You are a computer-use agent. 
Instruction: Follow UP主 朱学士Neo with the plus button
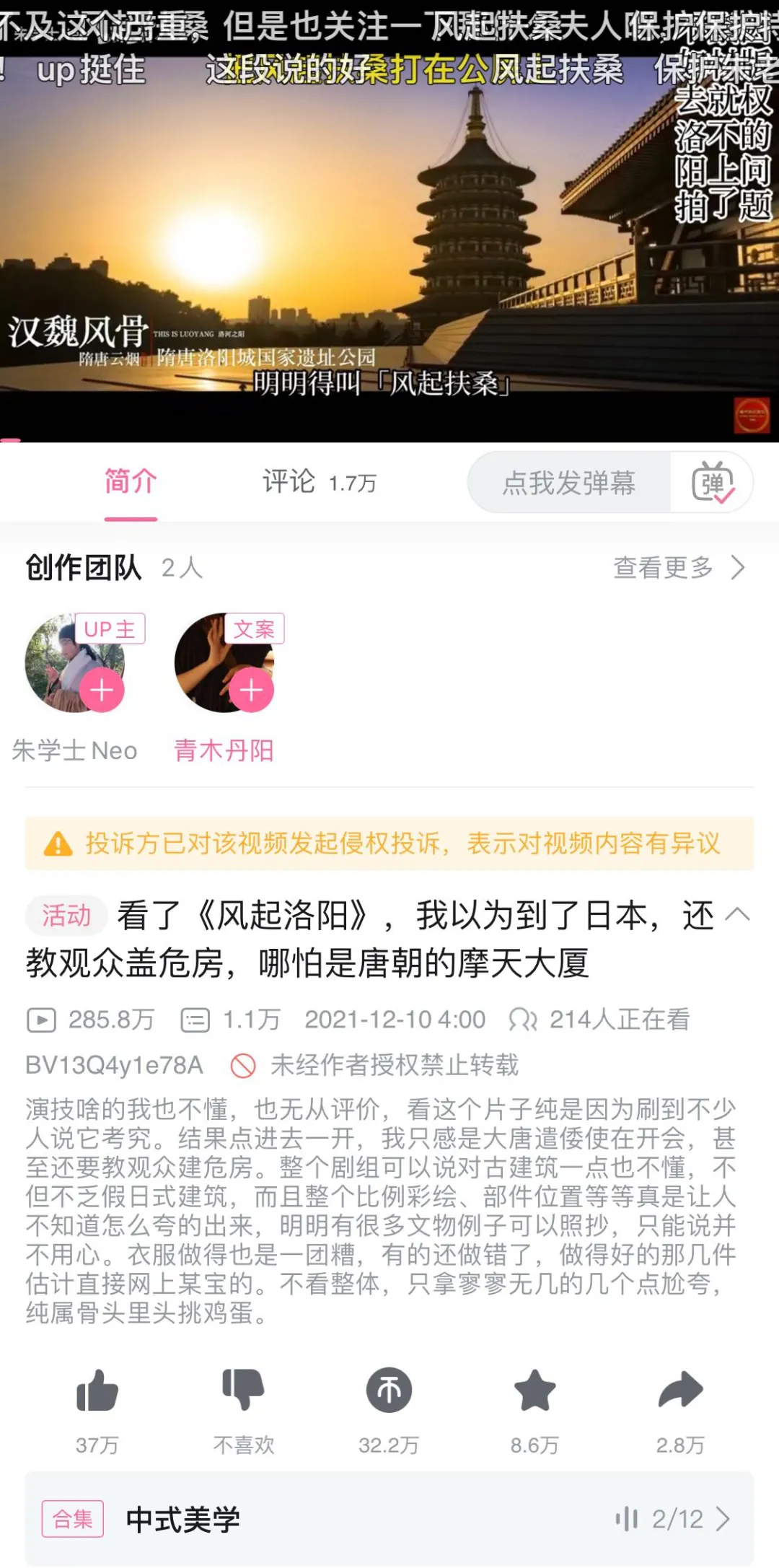coord(102,691)
